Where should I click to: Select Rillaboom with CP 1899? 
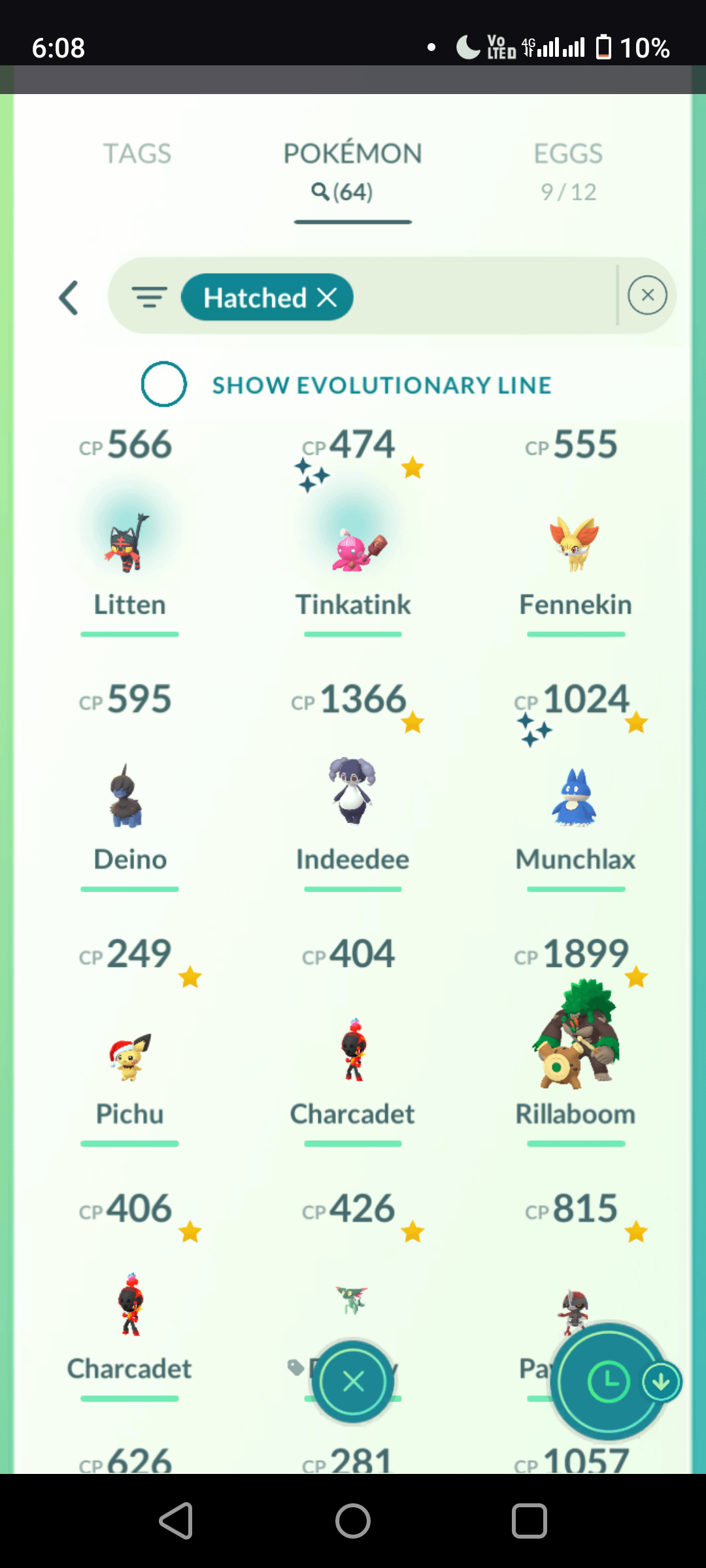tap(575, 1039)
